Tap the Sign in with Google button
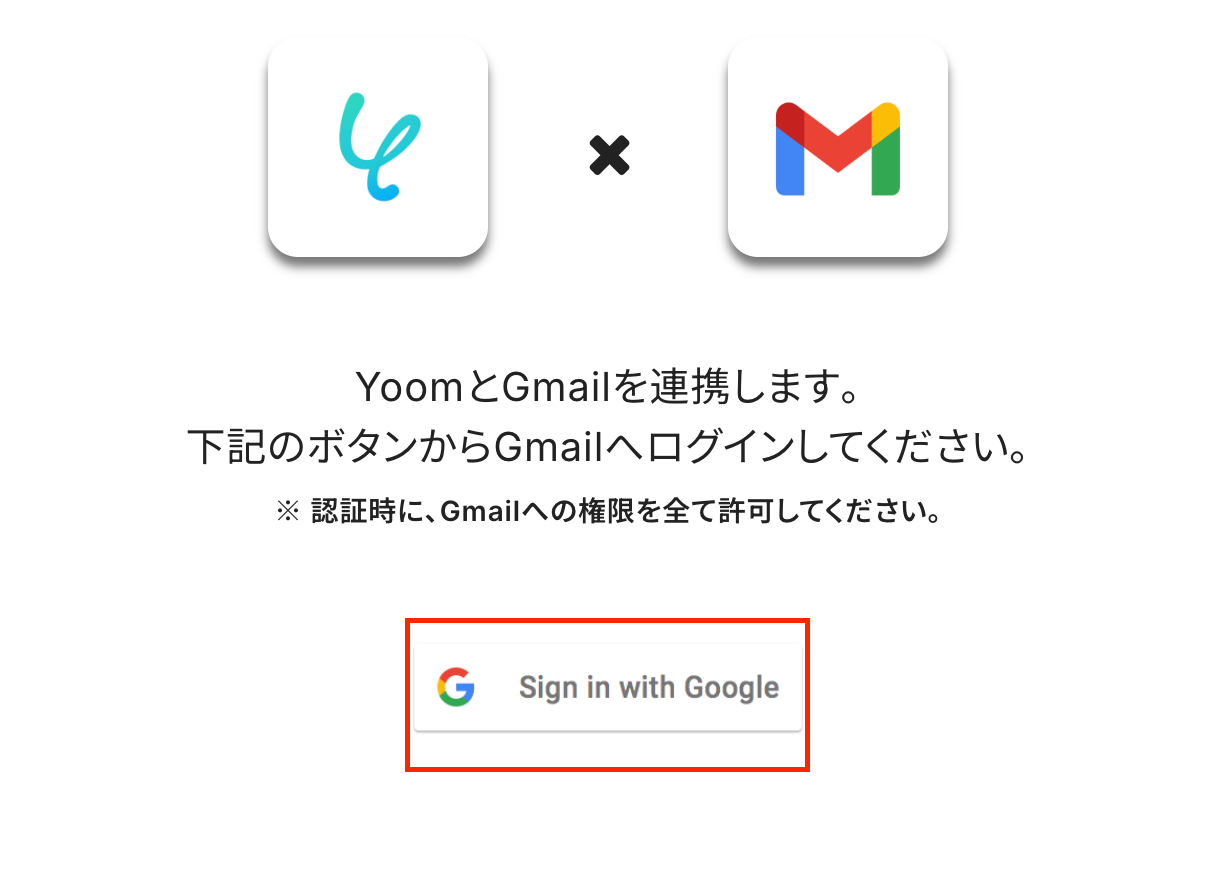1216x870 pixels. click(x=607, y=688)
